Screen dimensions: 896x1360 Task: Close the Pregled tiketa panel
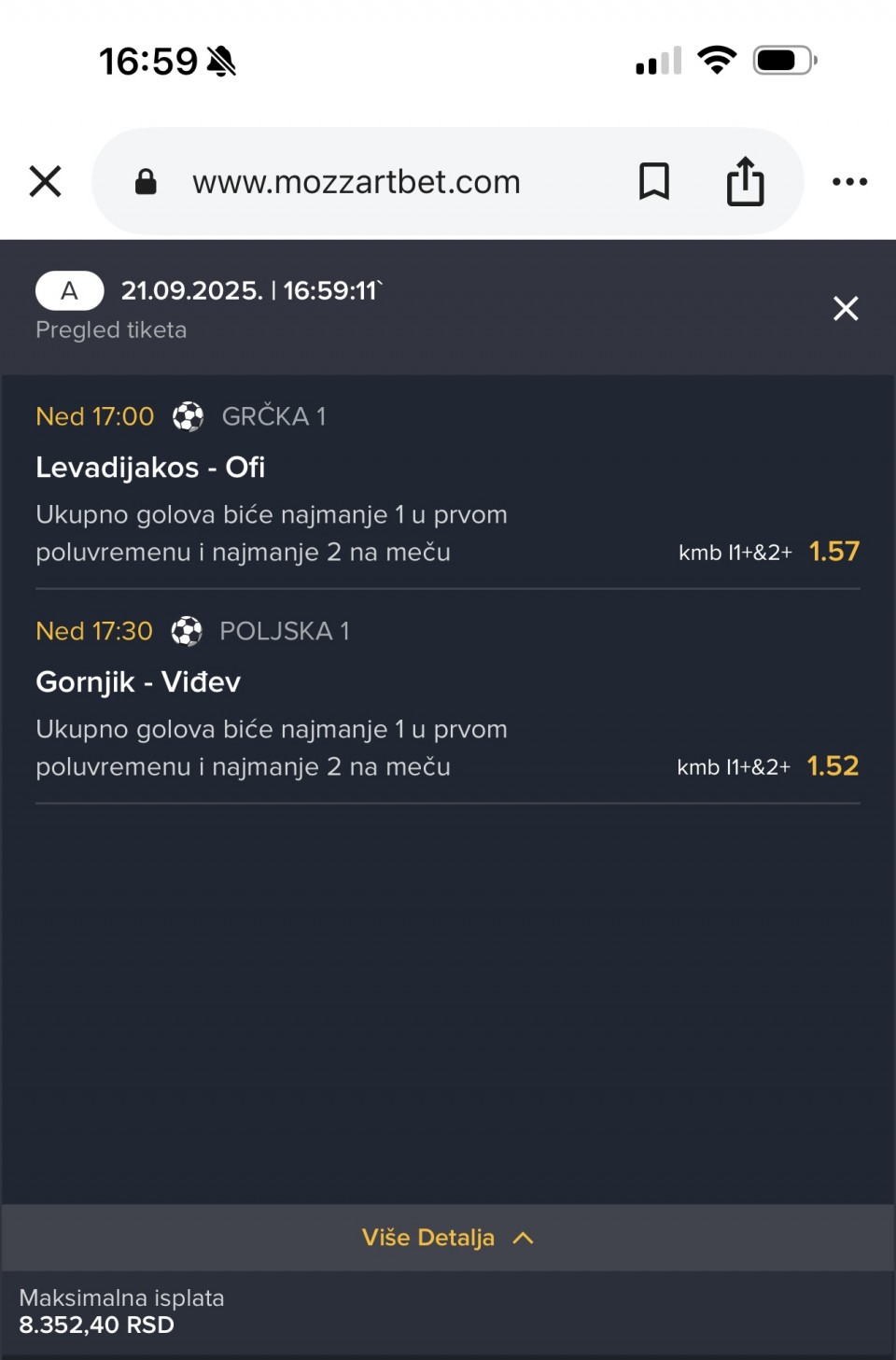pos(846,308)
